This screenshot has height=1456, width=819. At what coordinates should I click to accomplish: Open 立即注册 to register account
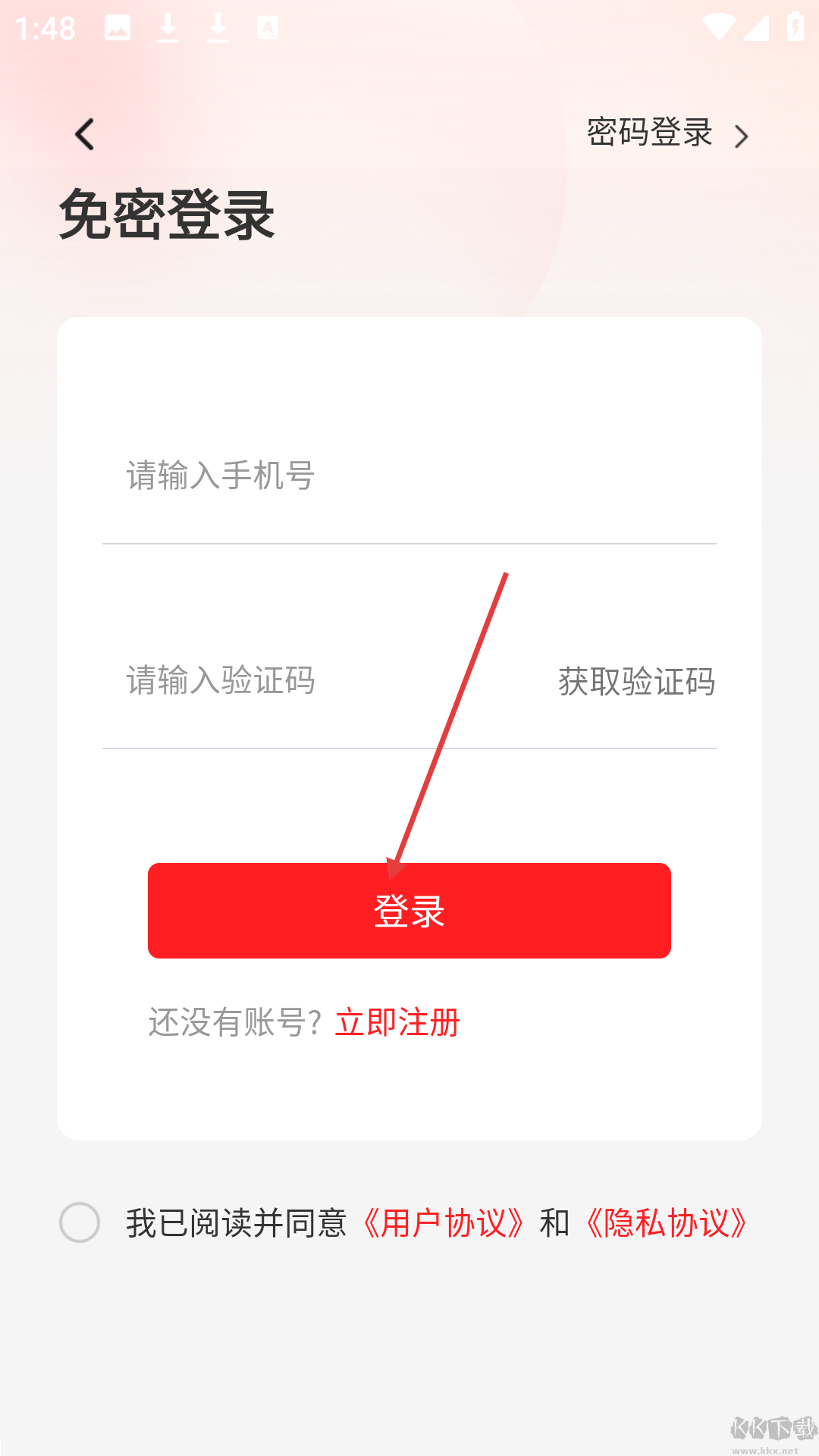[x=397, y=1022]
